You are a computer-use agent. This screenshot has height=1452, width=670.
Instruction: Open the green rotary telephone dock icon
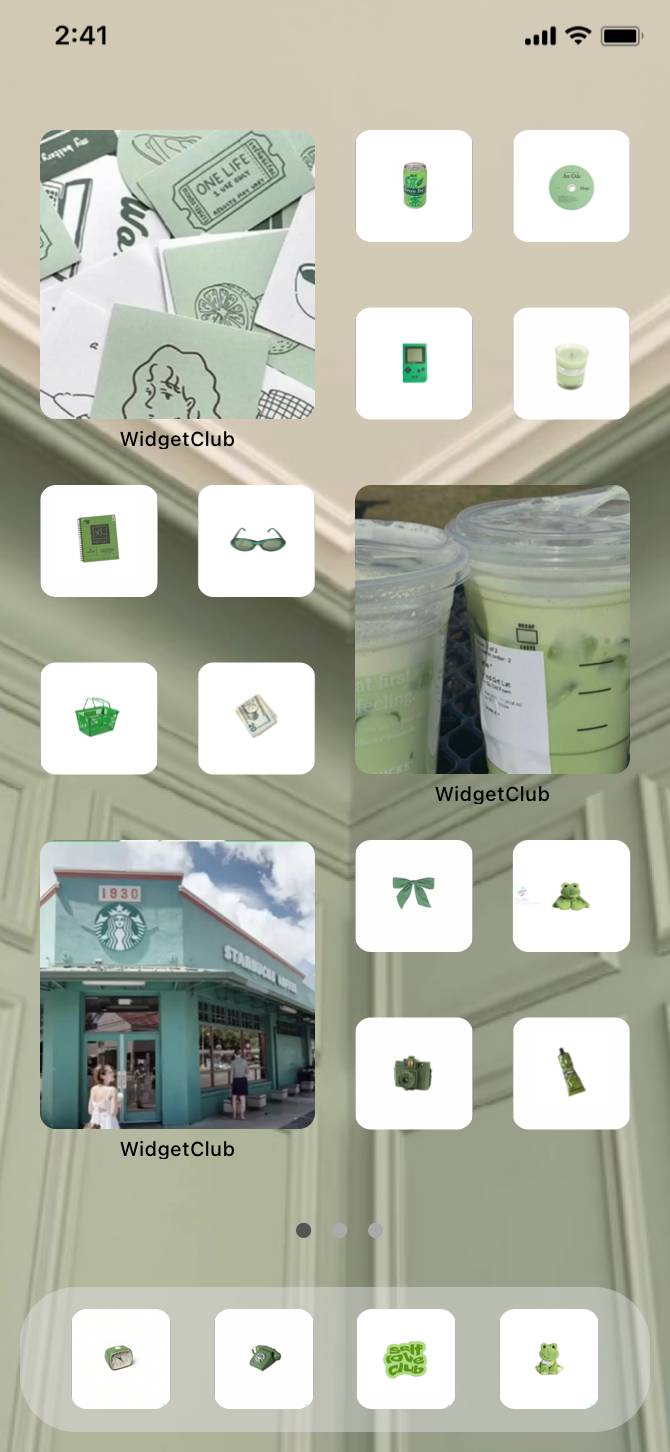click(264, 1358)
